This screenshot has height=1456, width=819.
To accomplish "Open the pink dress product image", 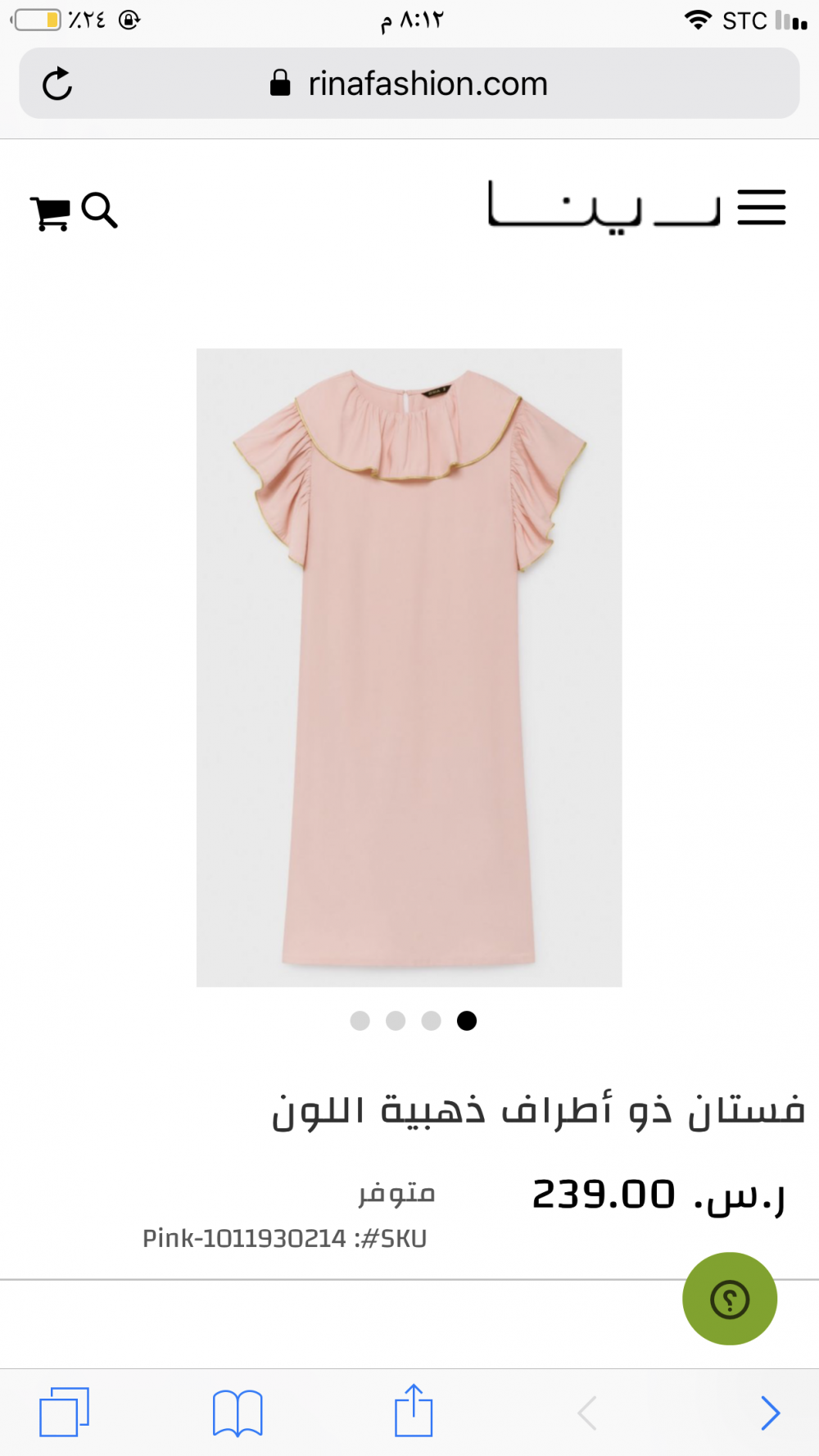I will tap(409, 667).
